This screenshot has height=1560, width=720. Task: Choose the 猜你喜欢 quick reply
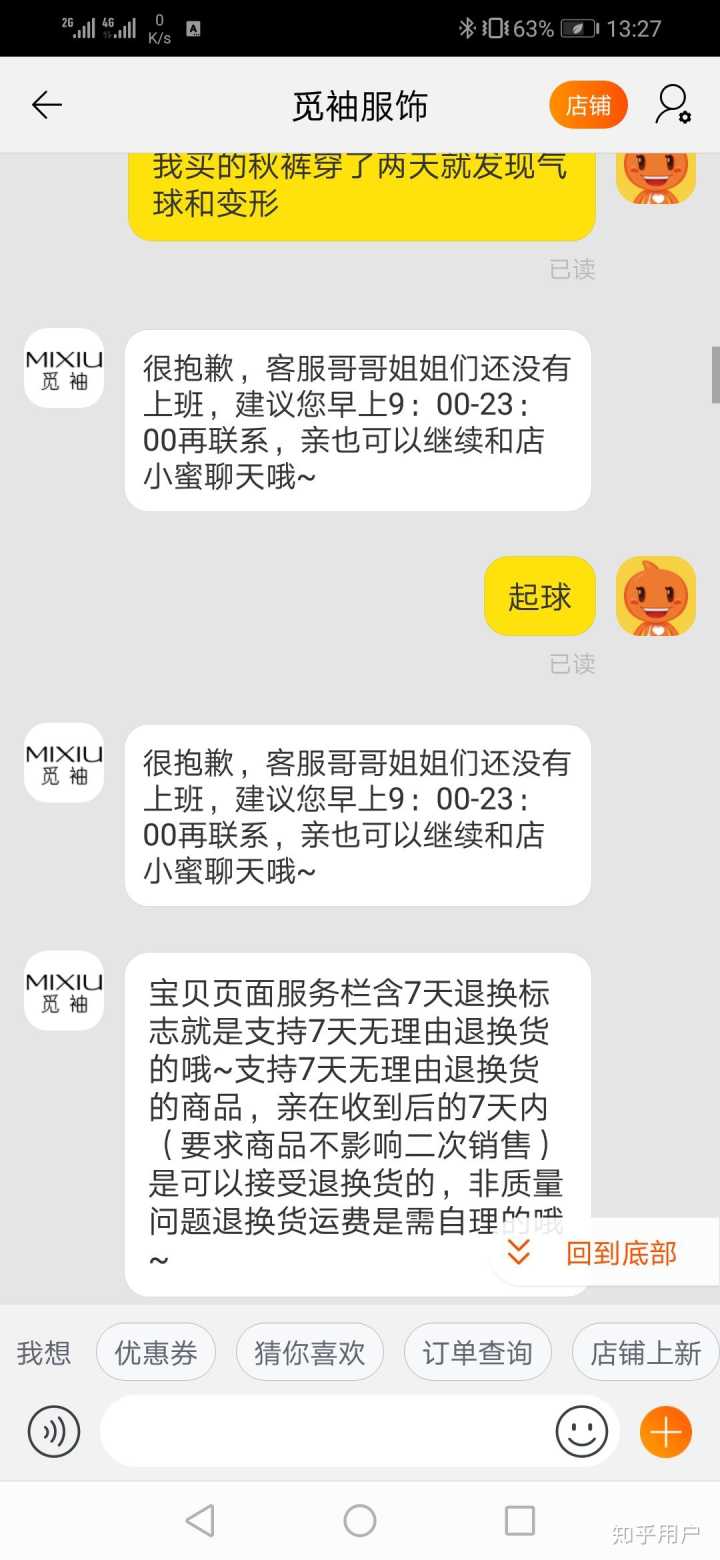point(310,1353)
